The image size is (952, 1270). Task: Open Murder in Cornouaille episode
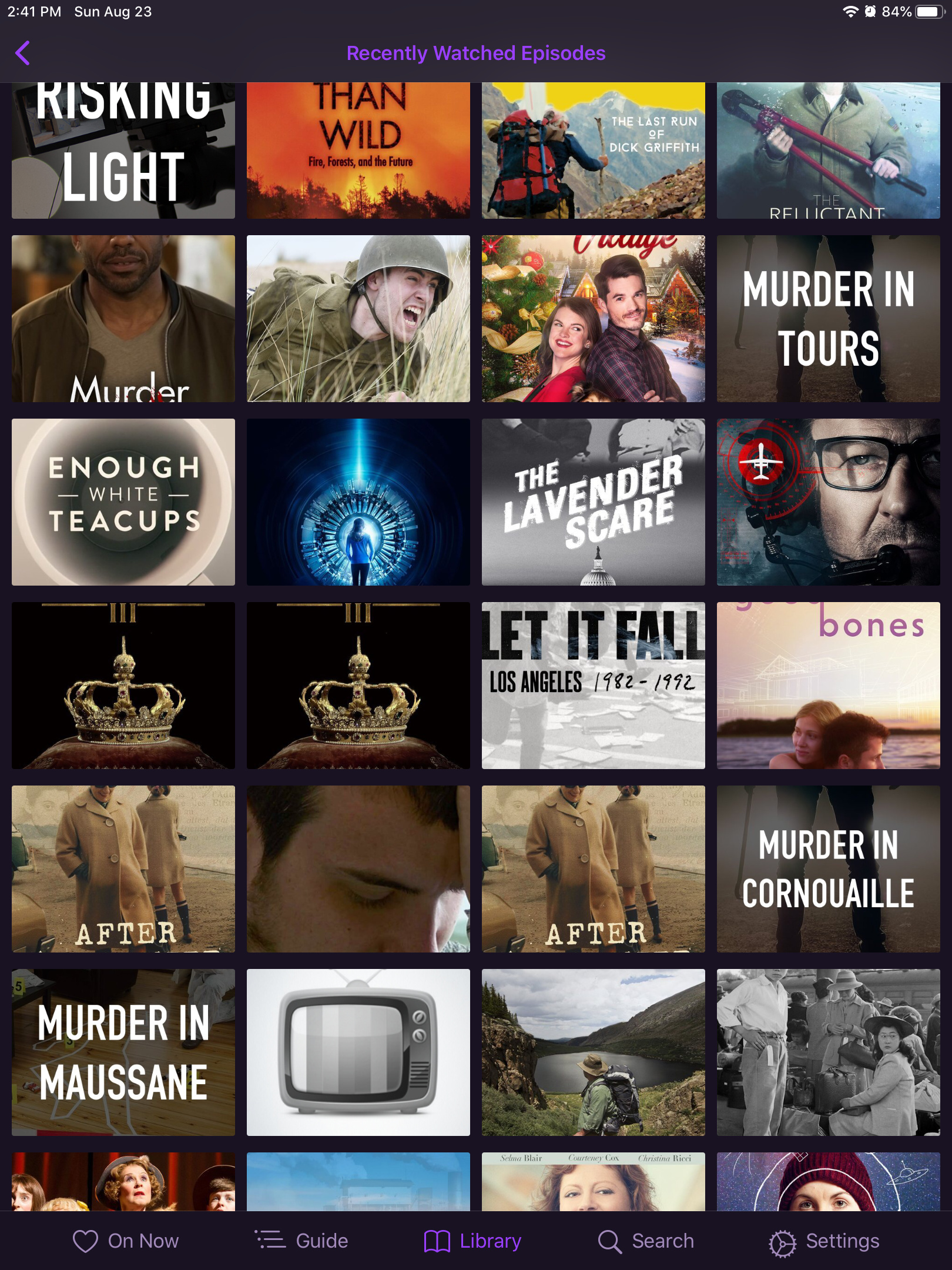(x=828, y=869)
